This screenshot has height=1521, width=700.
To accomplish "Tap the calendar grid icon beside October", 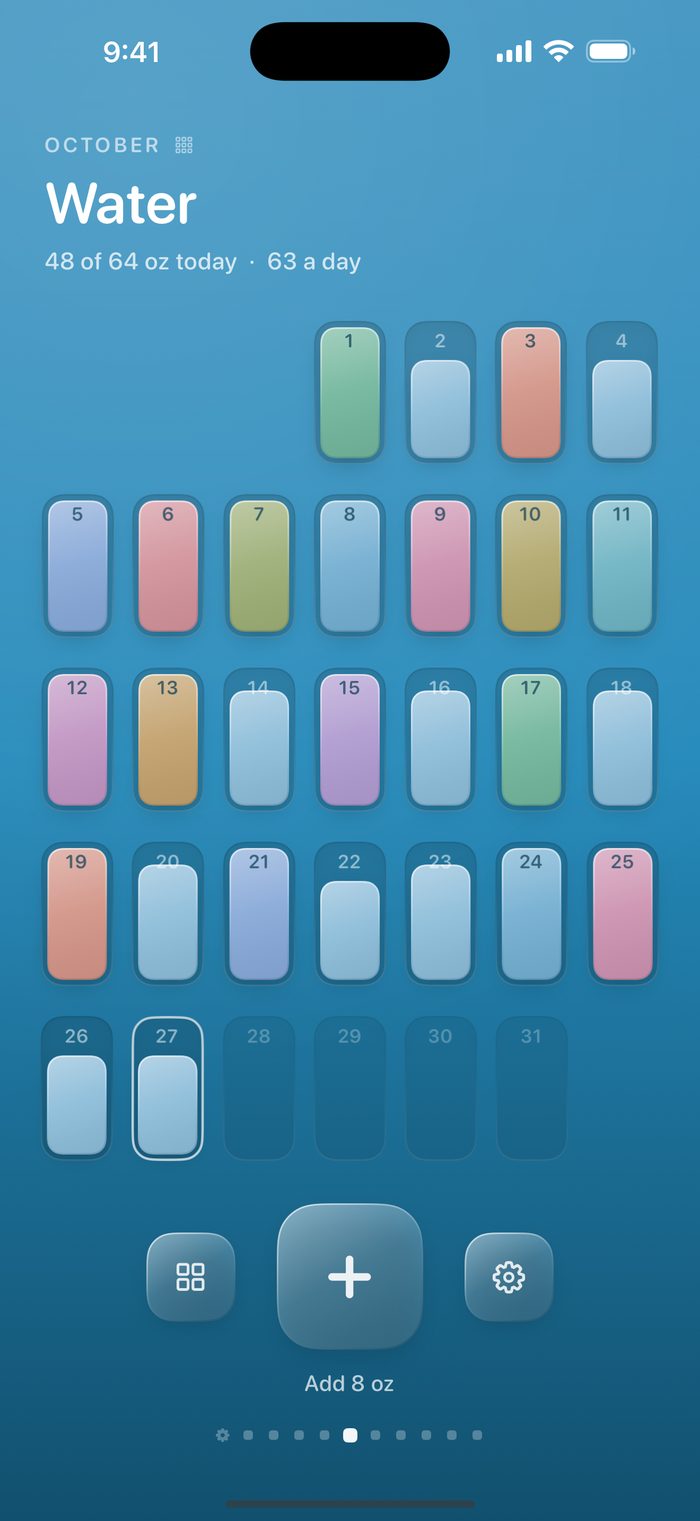I will tap(184, 145).
